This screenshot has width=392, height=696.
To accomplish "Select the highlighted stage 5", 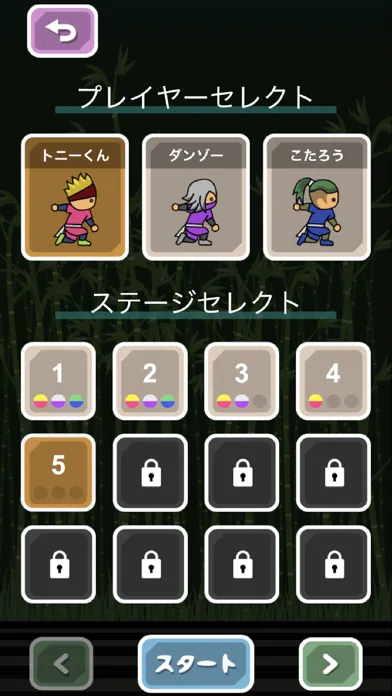I will point(58,473).
